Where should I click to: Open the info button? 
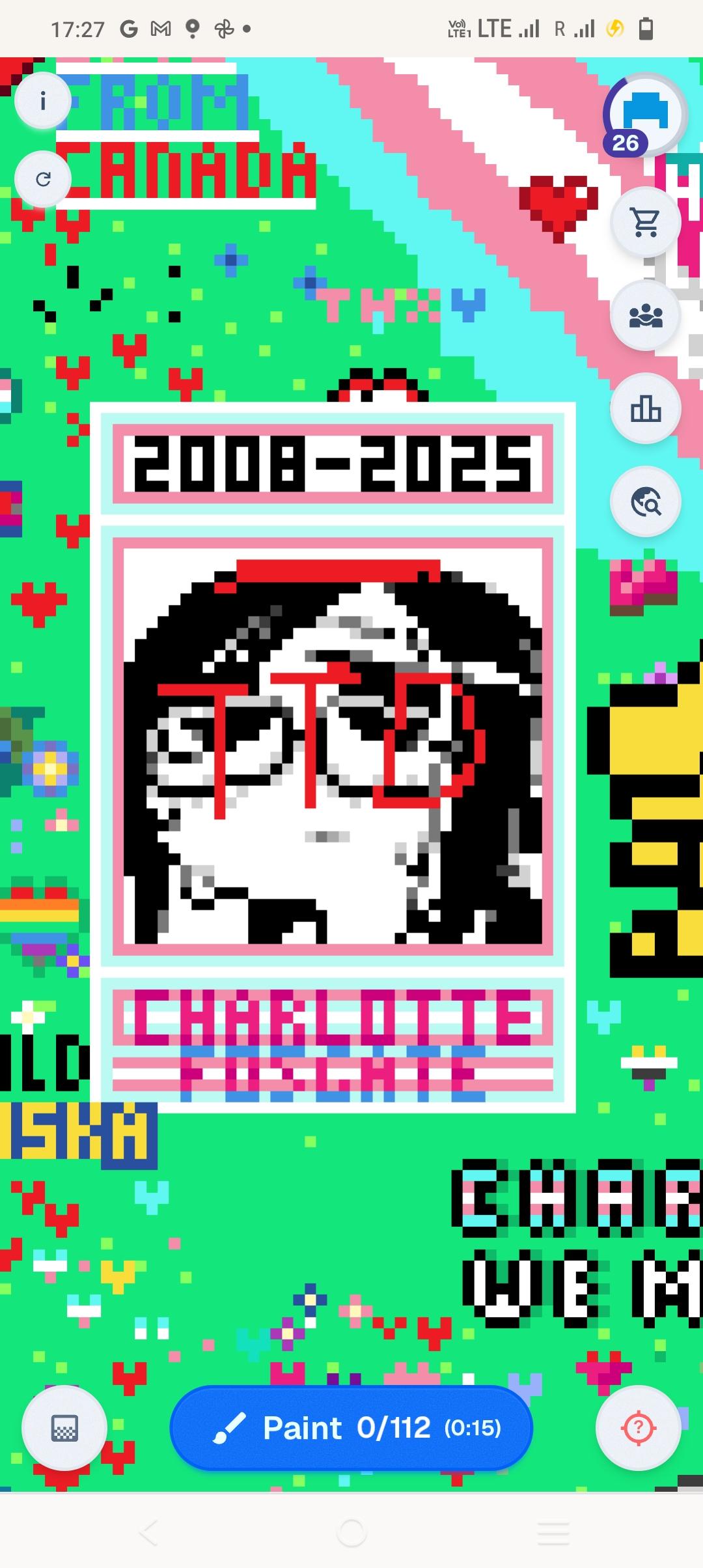[43, 101]
